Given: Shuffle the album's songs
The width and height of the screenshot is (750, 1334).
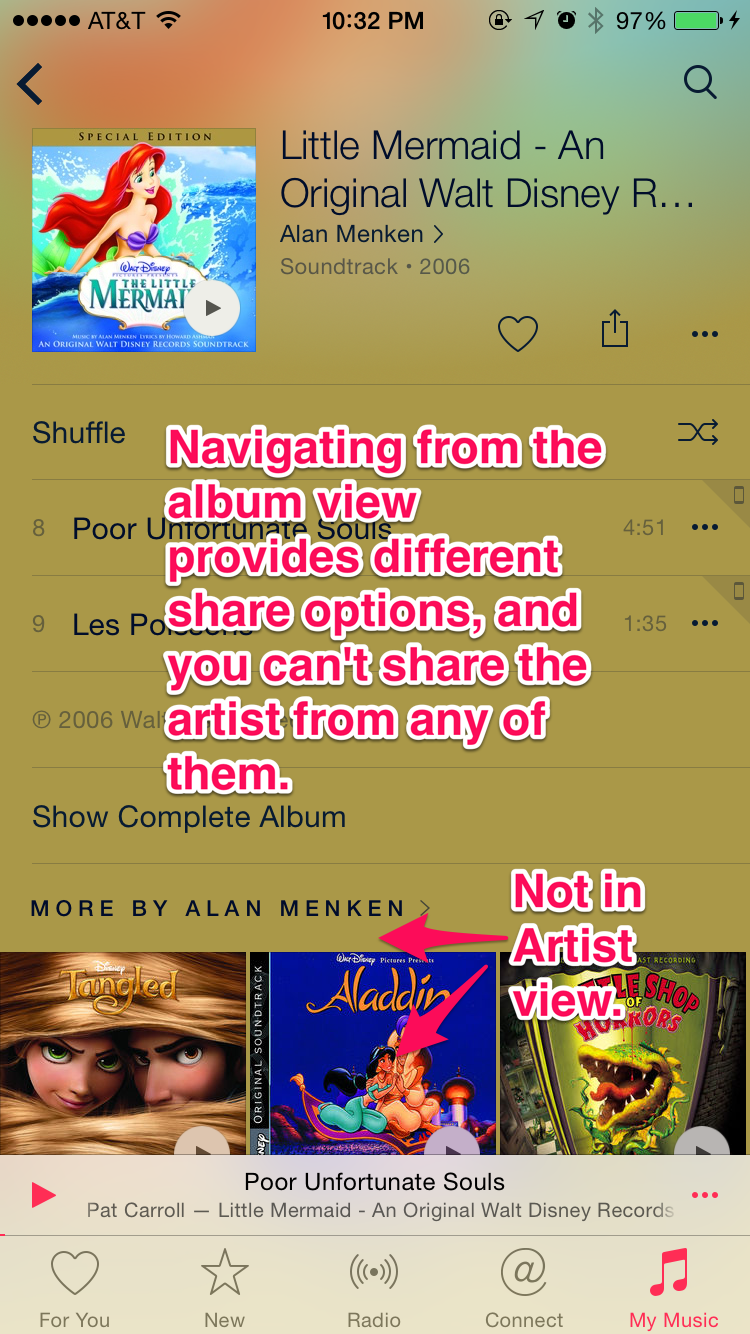Looking at the screenshot, I should click(697, 433).
